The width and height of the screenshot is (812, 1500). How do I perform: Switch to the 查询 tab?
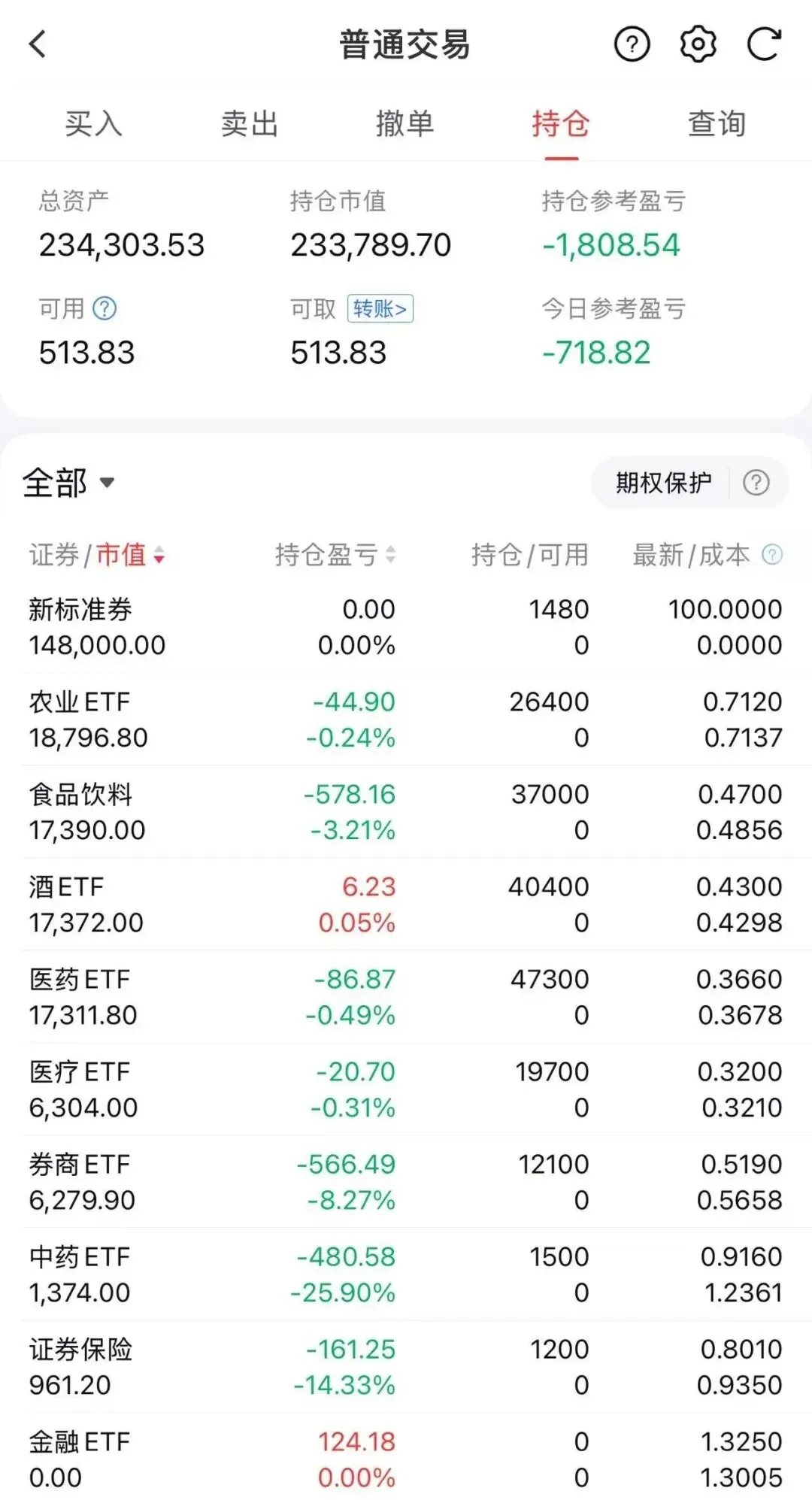coord(717,123)
